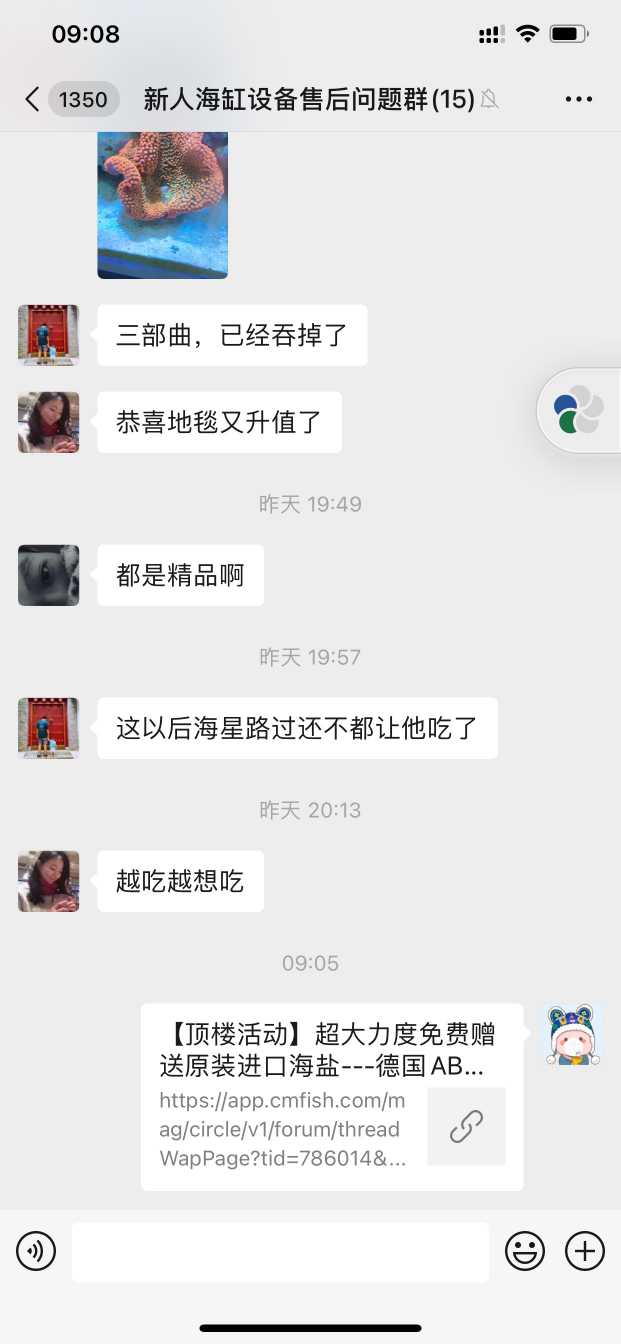Open the coral photo in the chat

(x=162, y=205)
